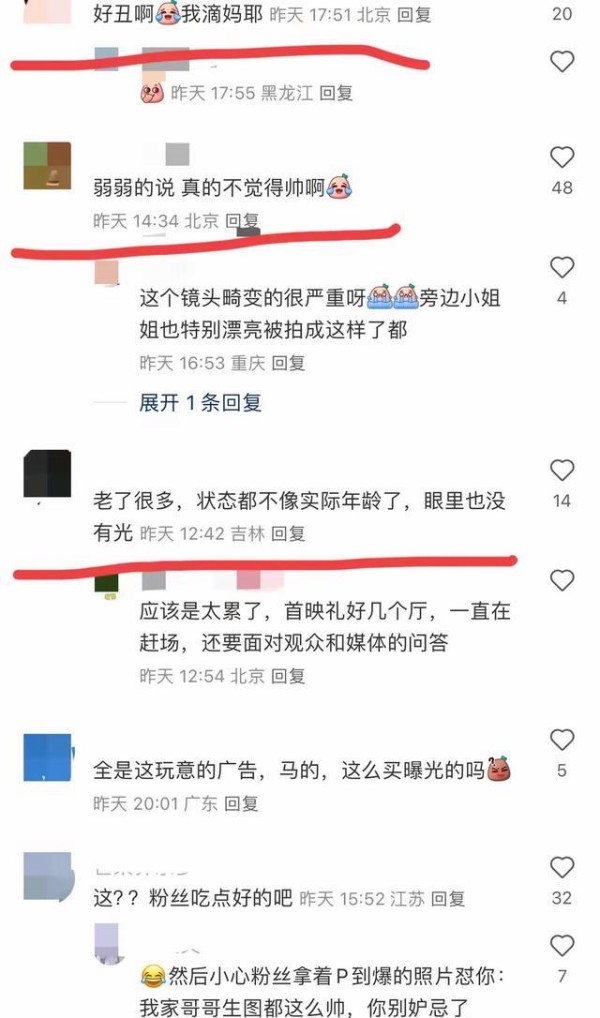Like the reply '然后小心粉丝拿着P到爆的照片'
This screenshot has height=1018, width=600.
[x=562, y=945]
